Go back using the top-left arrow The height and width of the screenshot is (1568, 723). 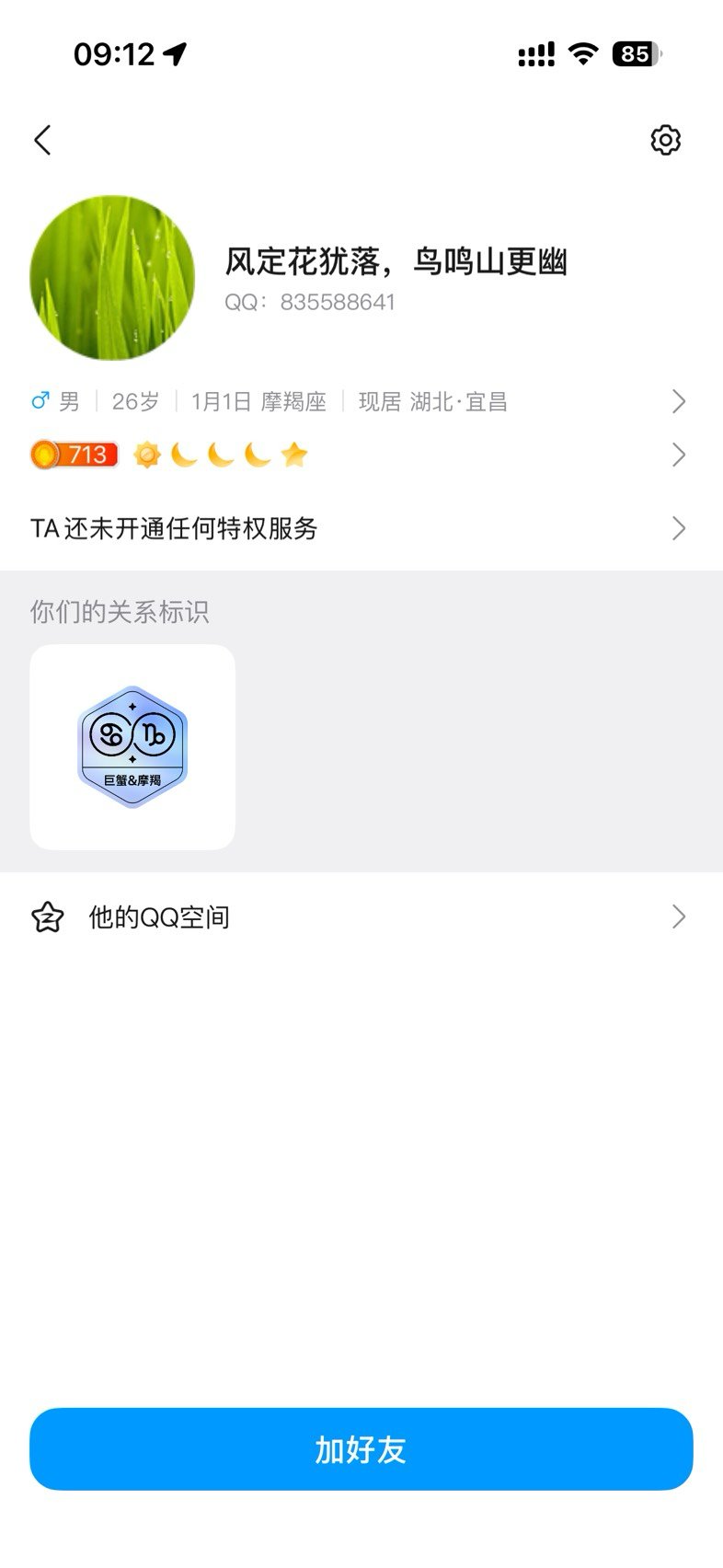[42, 140]
